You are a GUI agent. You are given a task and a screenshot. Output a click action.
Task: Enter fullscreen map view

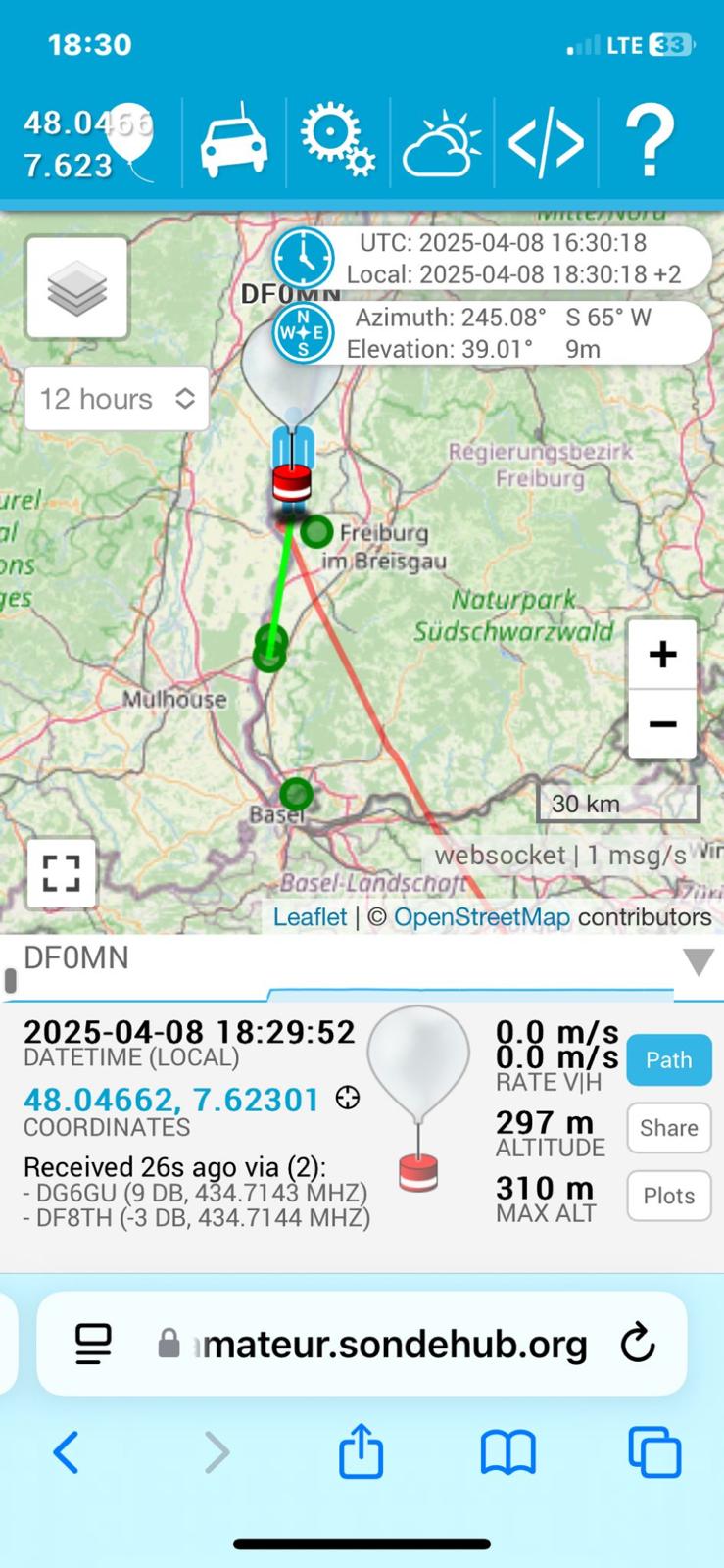(x=61, y=872)
